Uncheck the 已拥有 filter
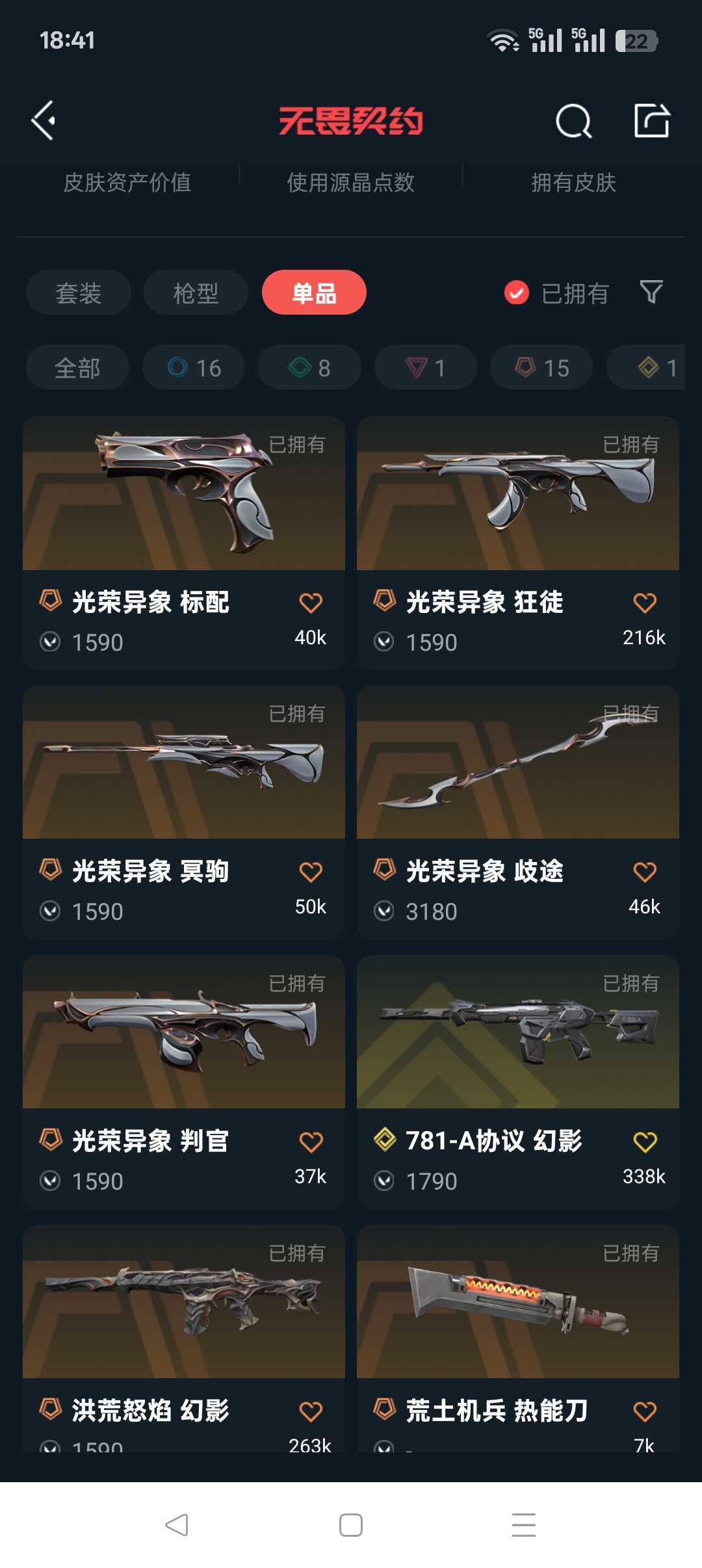This screenshot has height=1568, width=702. pos(557,293)
